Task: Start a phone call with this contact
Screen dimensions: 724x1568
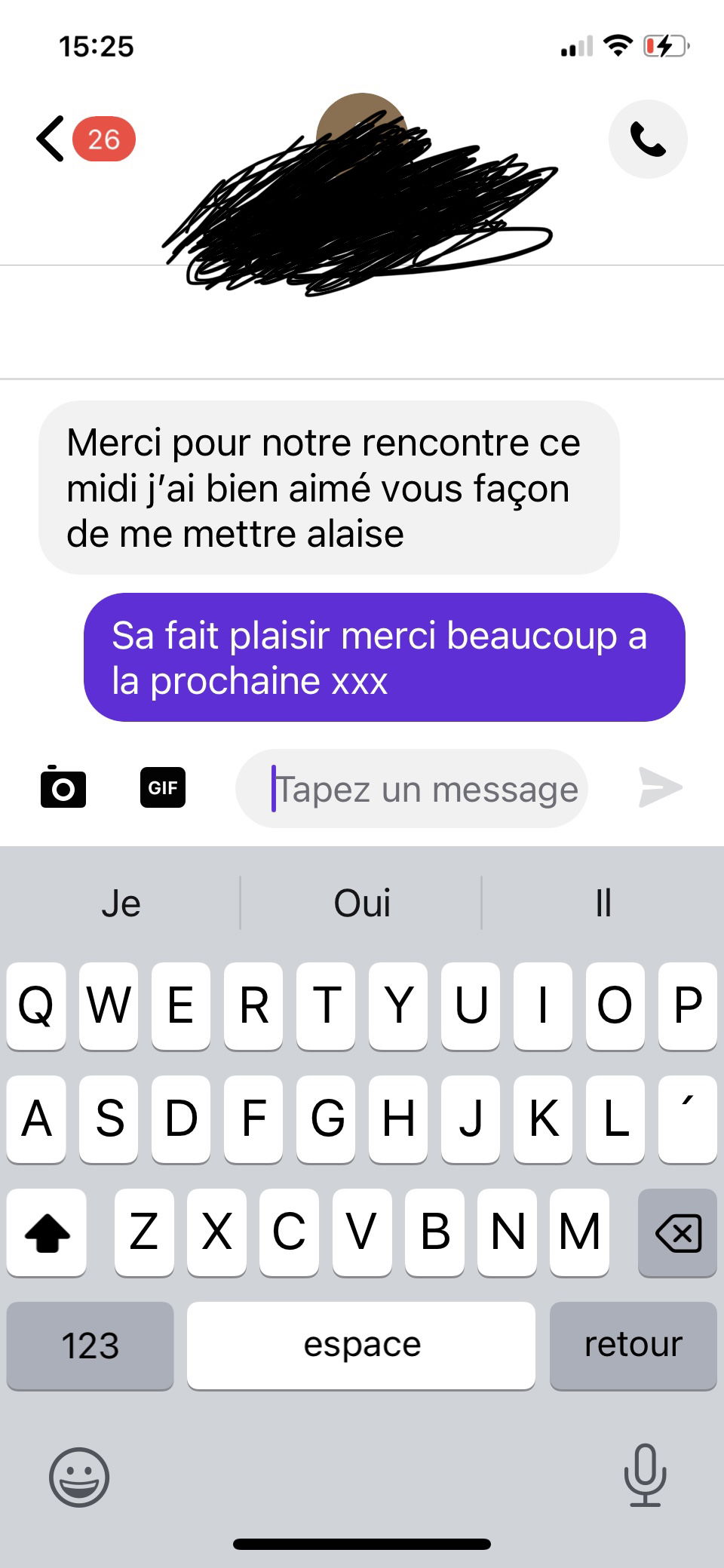Action: [647, 140]
